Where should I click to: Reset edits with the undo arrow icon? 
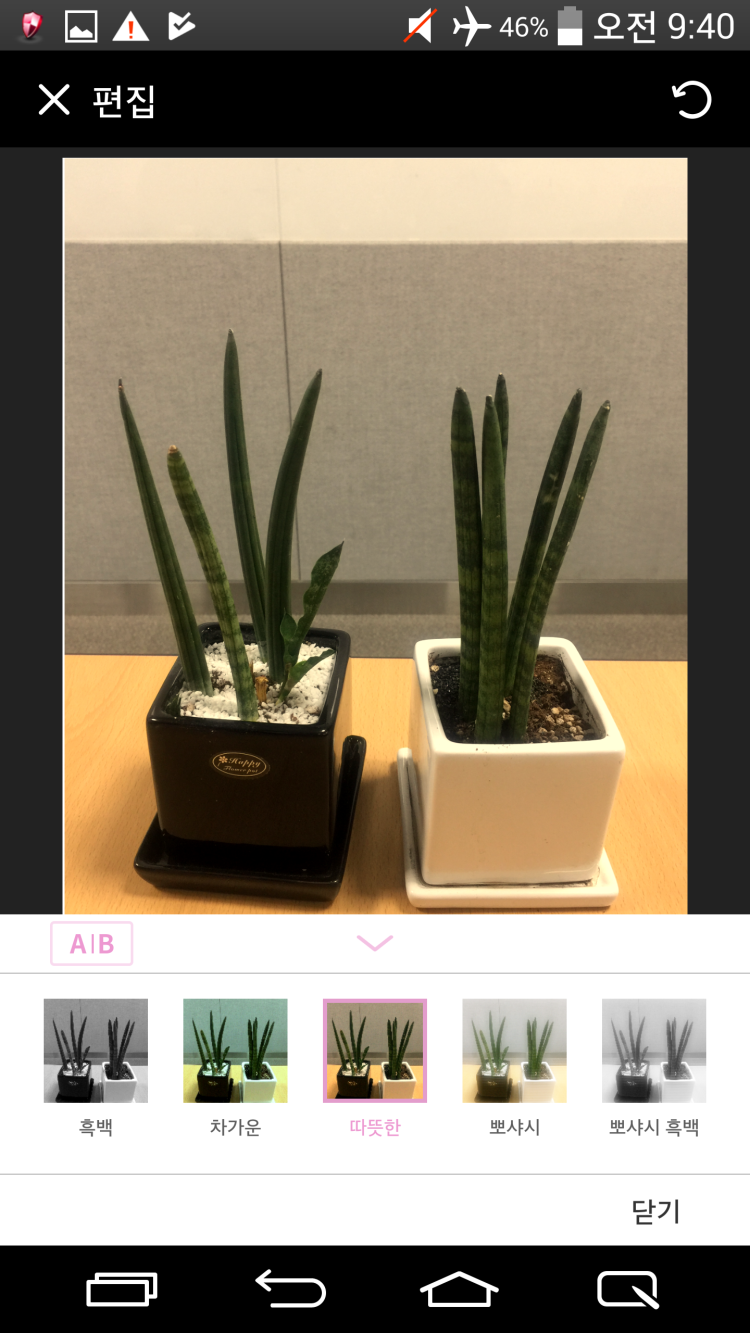pyautogui.click(x=691, y=100)
